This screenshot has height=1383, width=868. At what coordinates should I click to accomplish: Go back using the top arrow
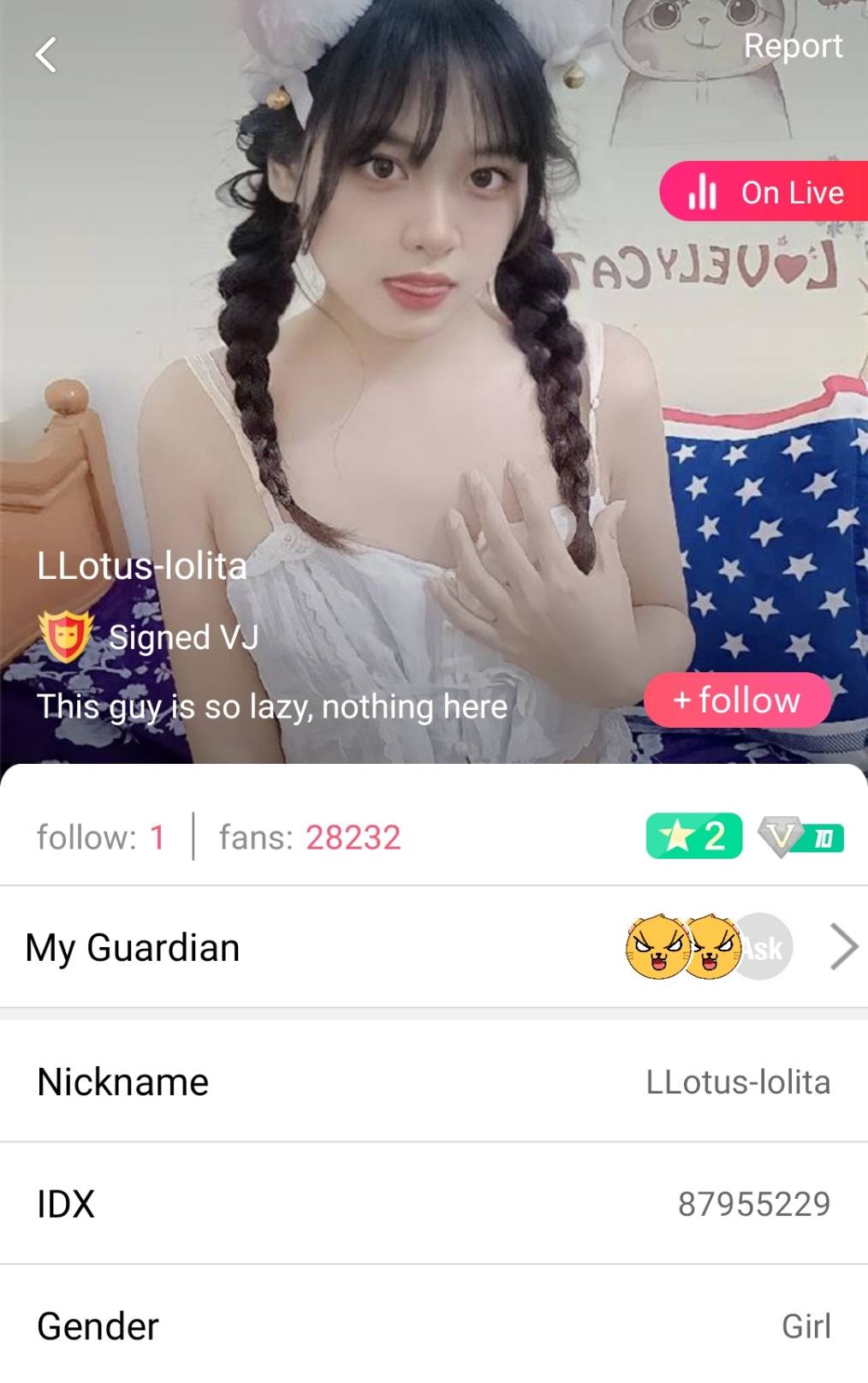[46, 56]
